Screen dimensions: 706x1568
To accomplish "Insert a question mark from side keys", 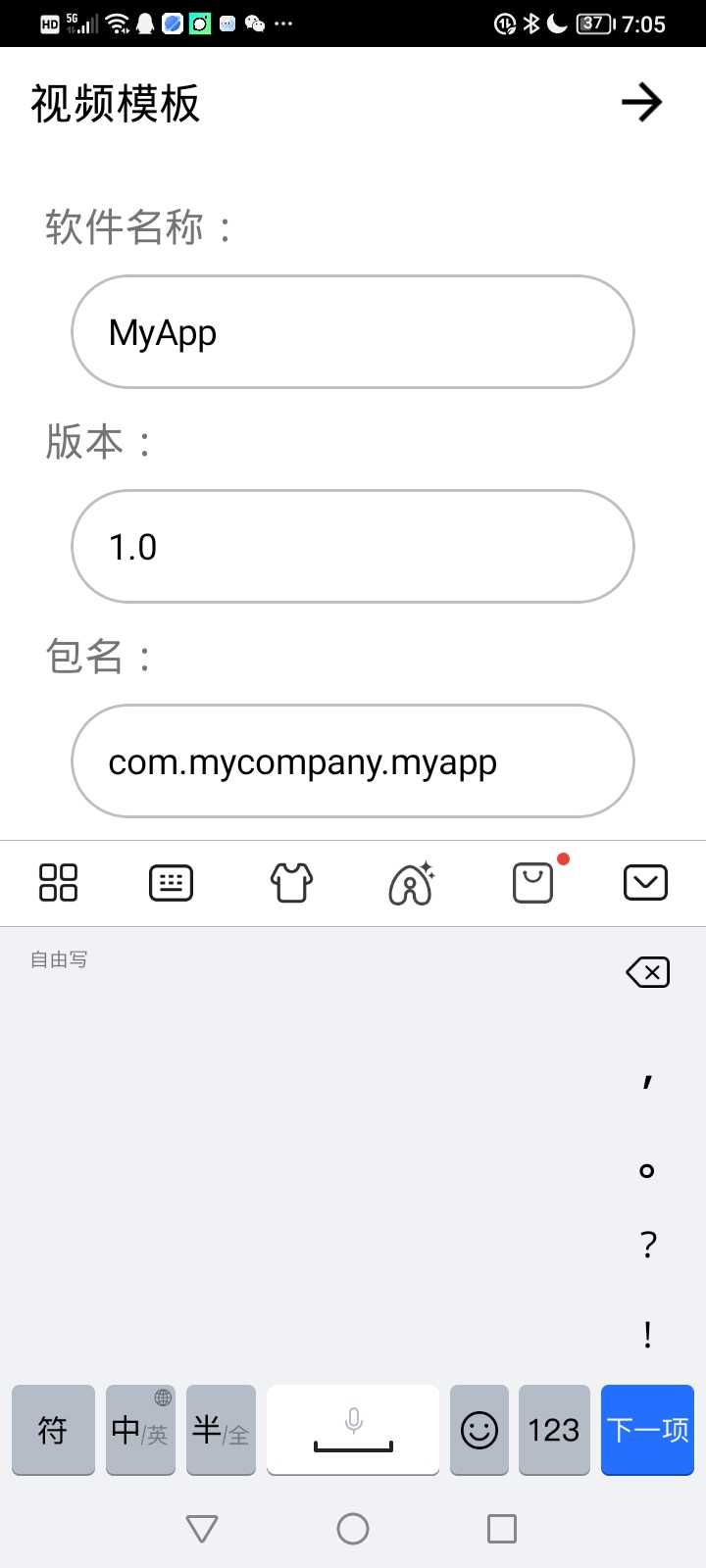I will pyautogui.click(x=647, y=1246).
